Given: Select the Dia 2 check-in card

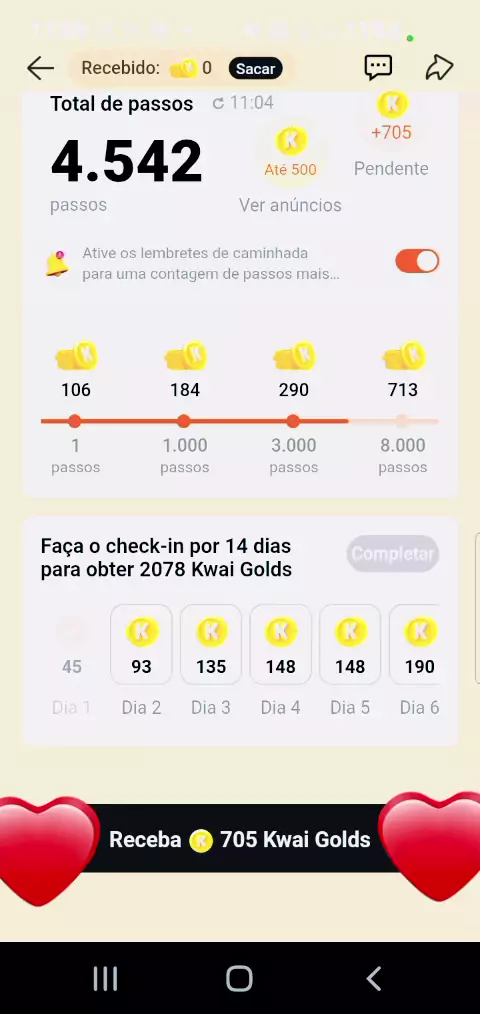Looking at the screenshot, I should pyautogui.click(x=141, y=645).
